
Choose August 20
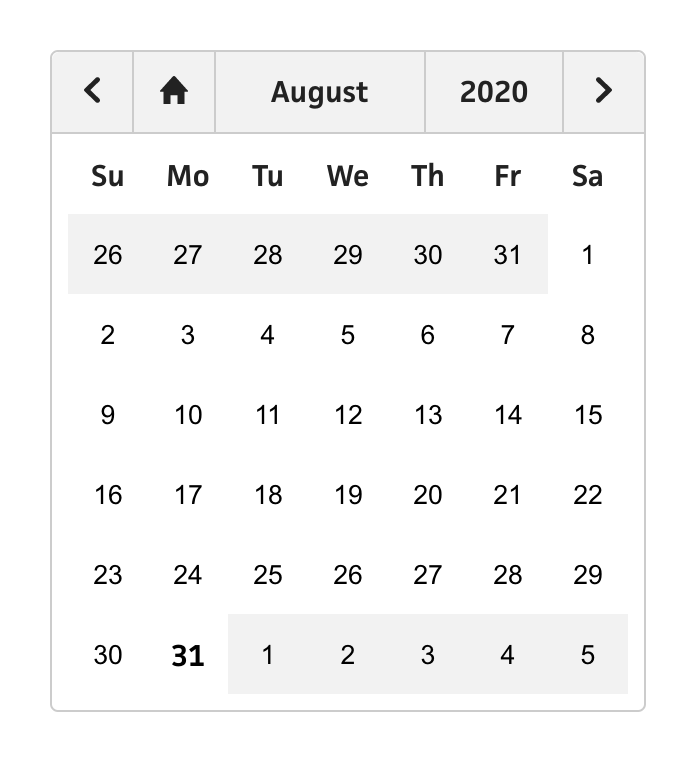[428, 495]
